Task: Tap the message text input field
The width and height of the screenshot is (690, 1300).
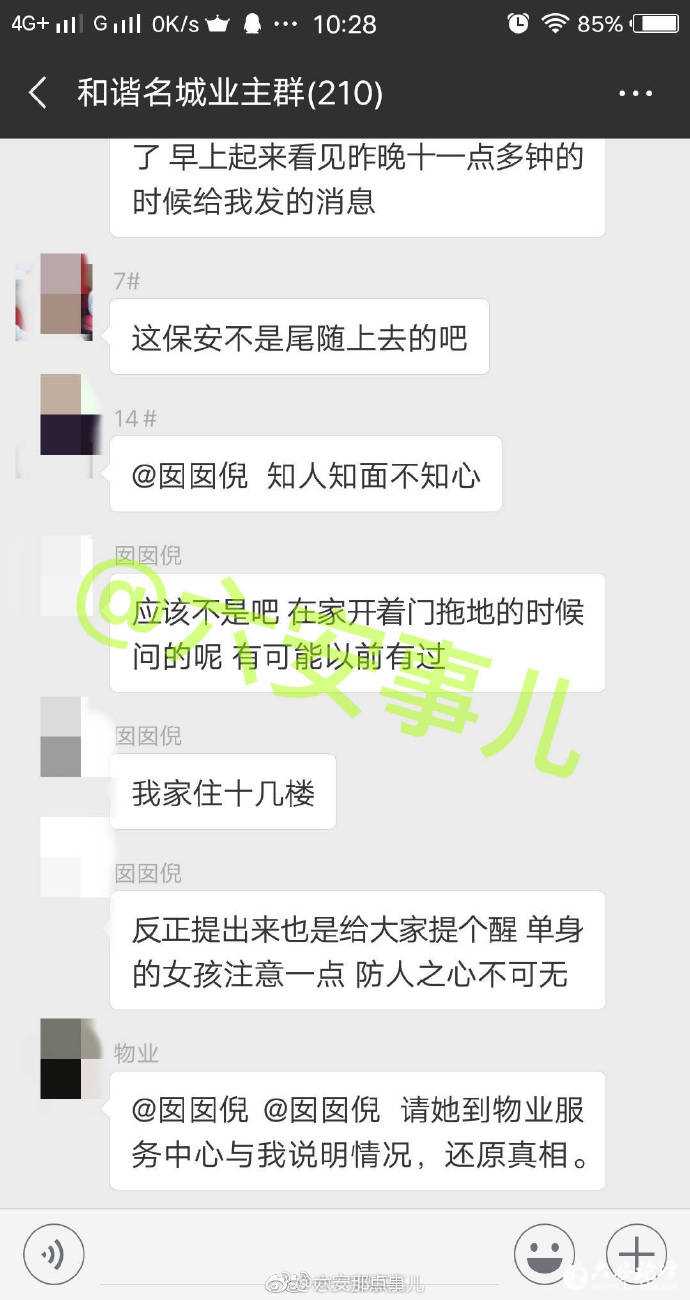Action: 298,1253
